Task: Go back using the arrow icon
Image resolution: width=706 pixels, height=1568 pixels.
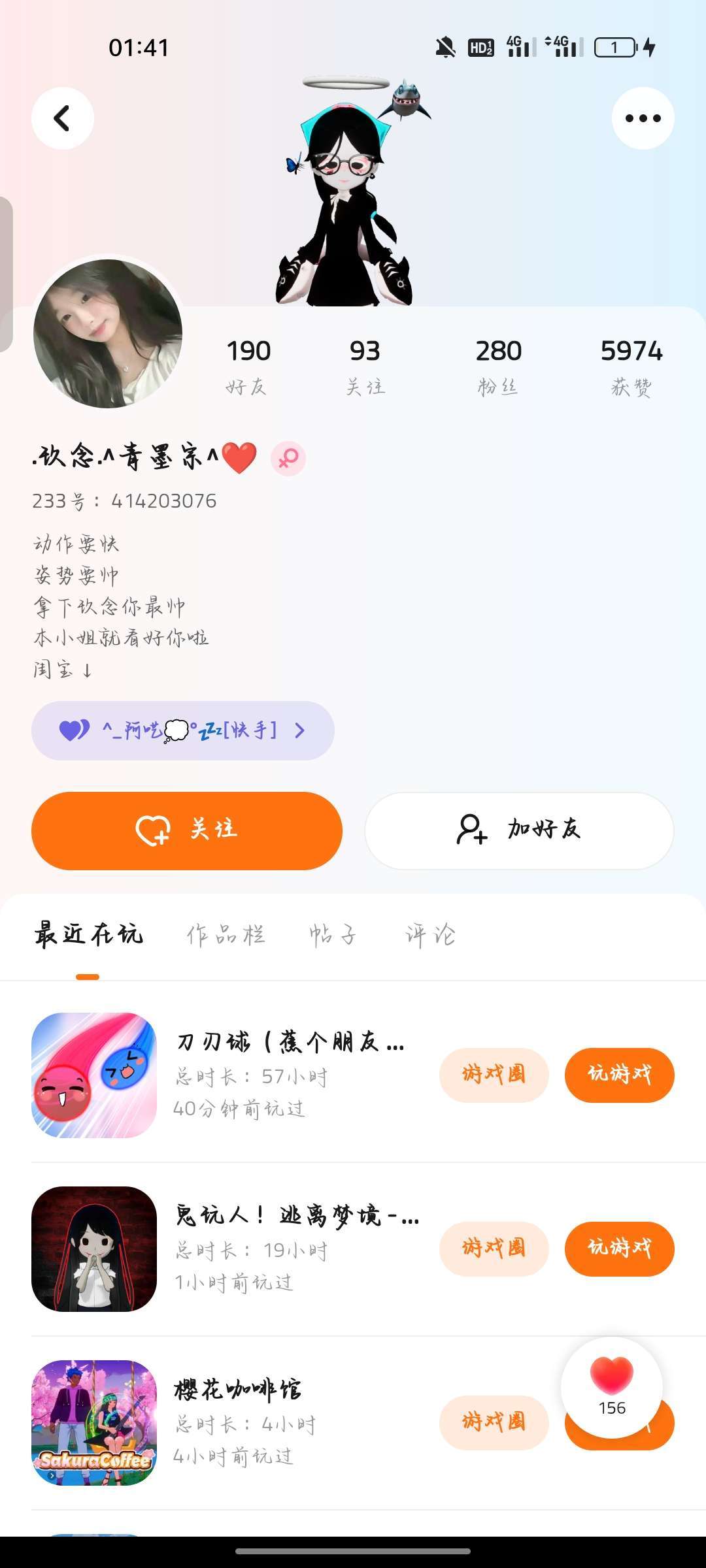Action: 62,118
